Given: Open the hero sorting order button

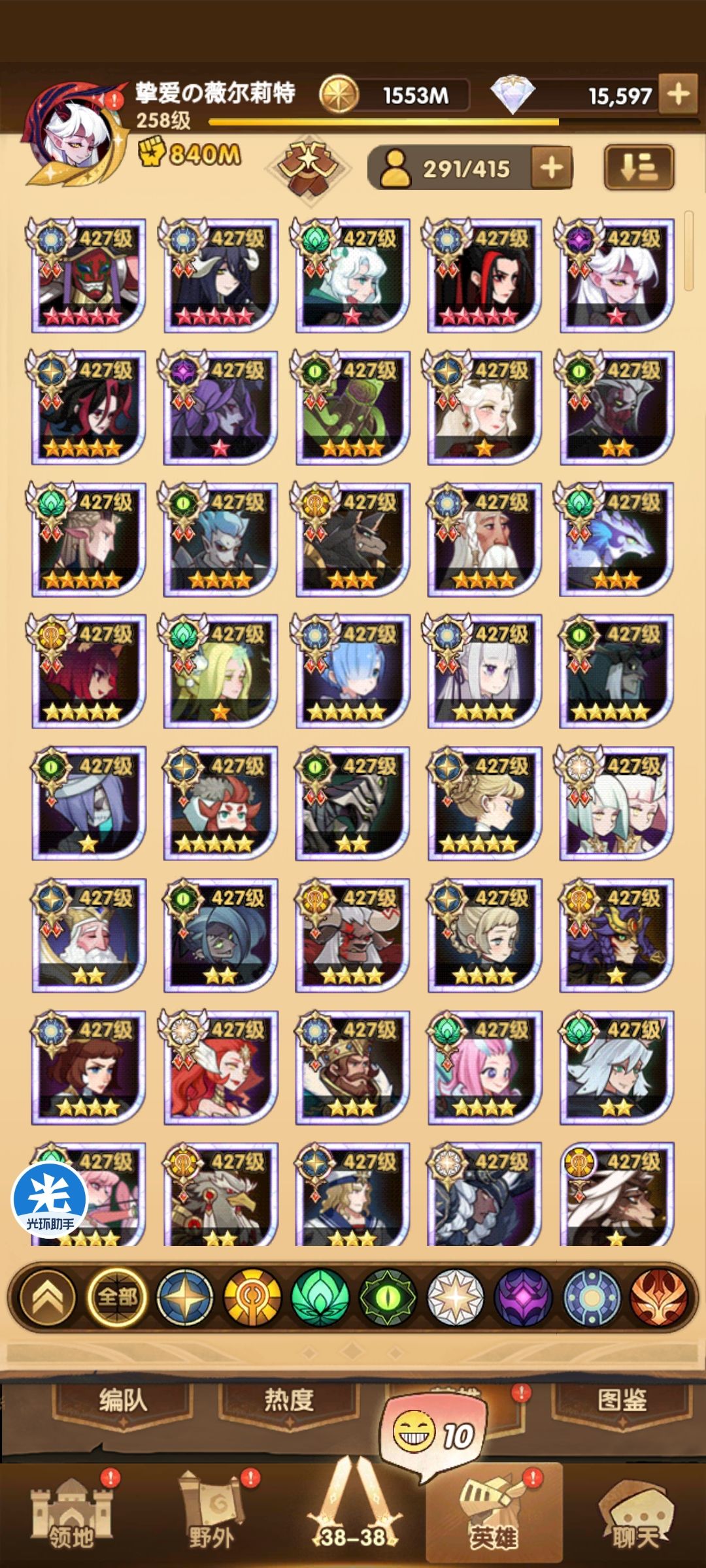Looking at the screenshot, I should (x=638, y=169).
